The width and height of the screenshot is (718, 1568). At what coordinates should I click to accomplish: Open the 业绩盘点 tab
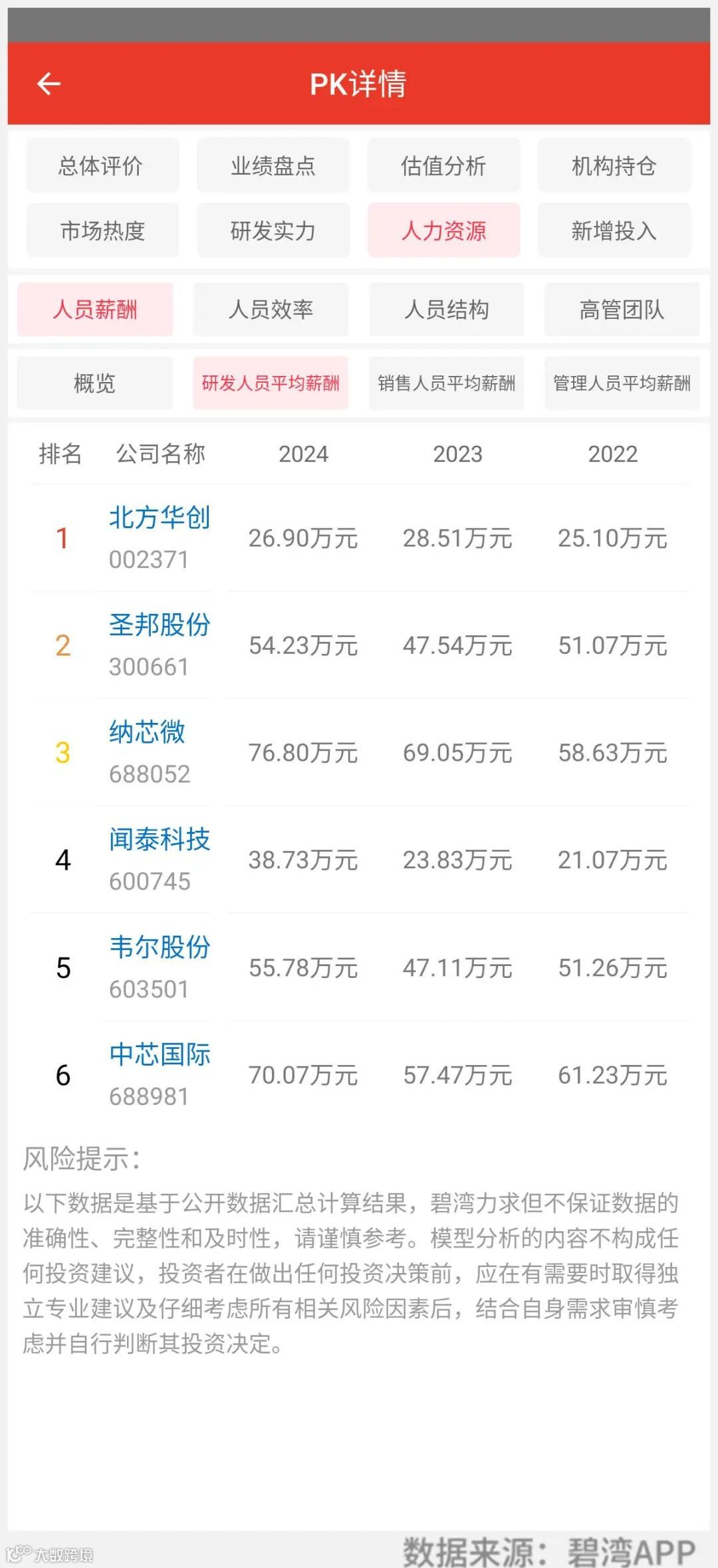[x=273, y=165]
